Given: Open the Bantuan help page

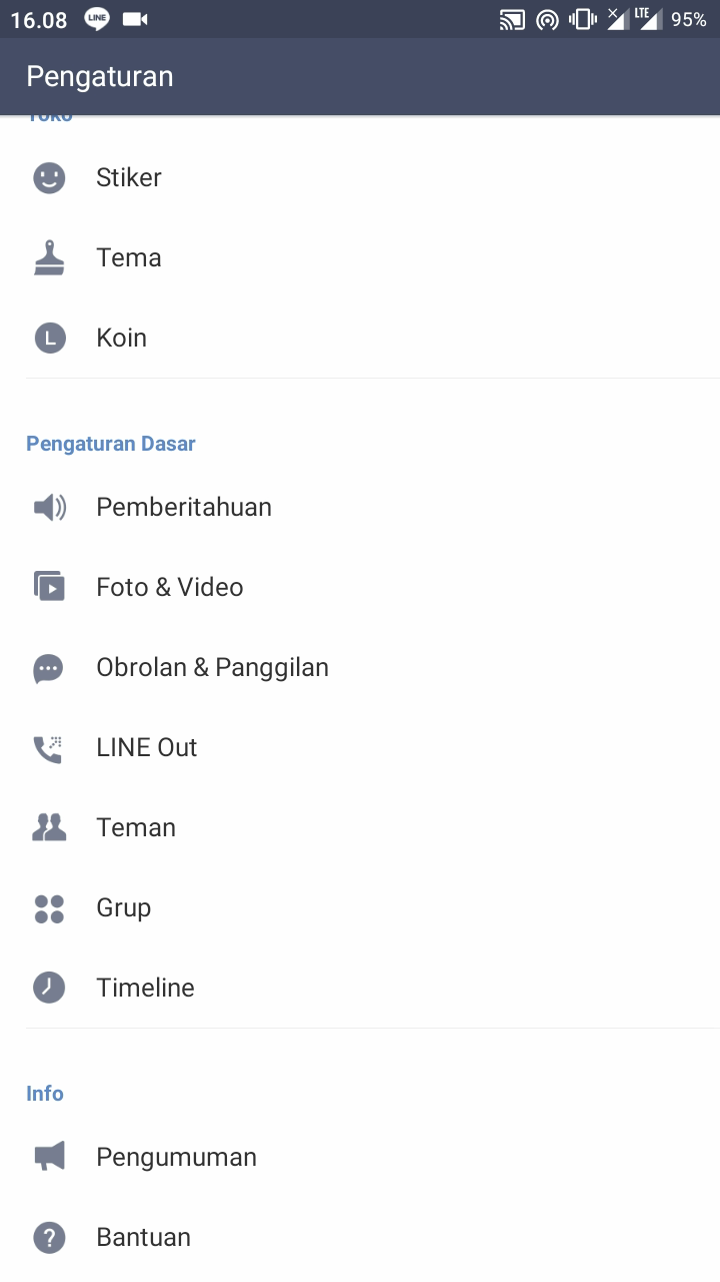Looking at the screenshot, I should pyautogui.click(x=143, y=1237).
